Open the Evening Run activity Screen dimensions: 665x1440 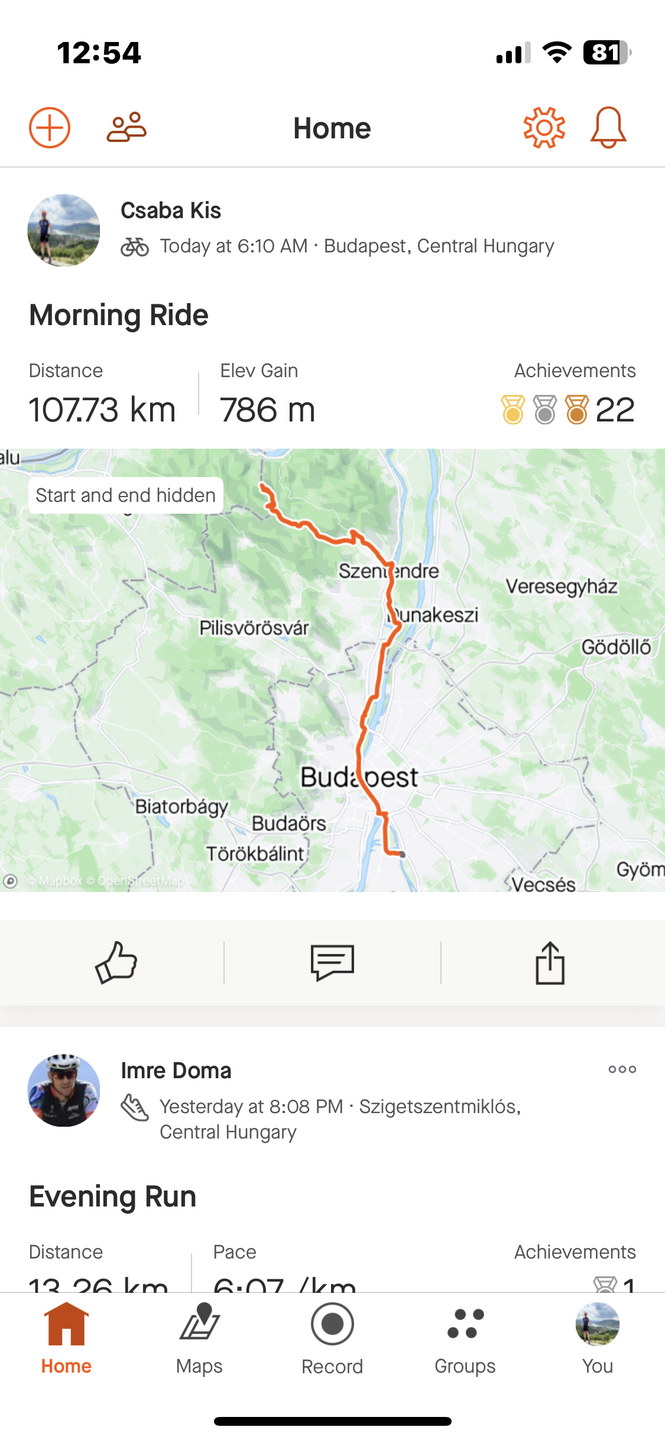point(112,1196)
